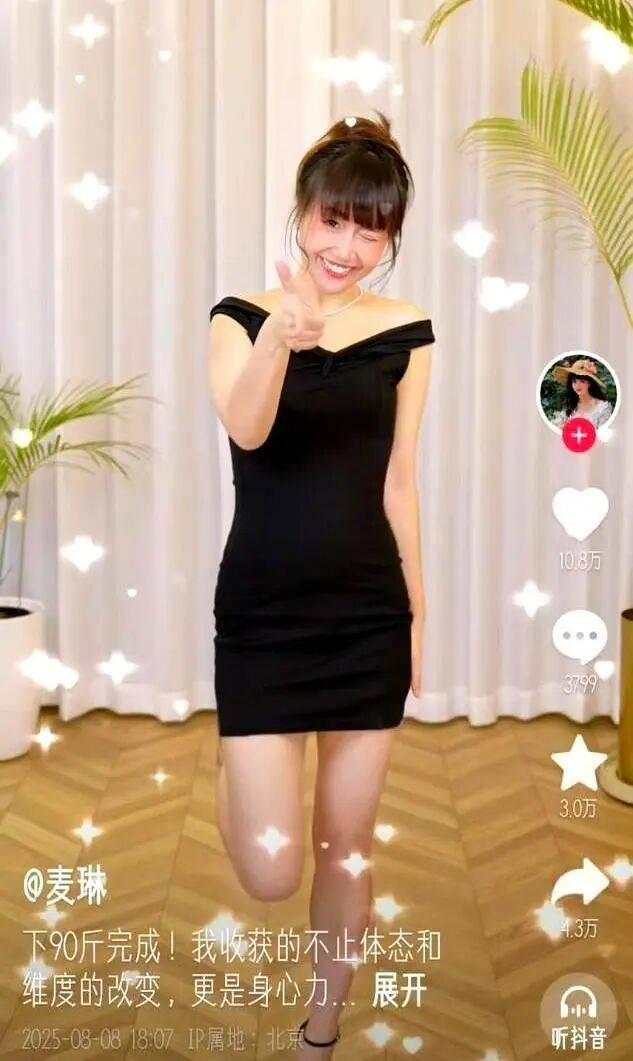
Task: Open the comments with 3799 replies
Action: click(580, 637)
